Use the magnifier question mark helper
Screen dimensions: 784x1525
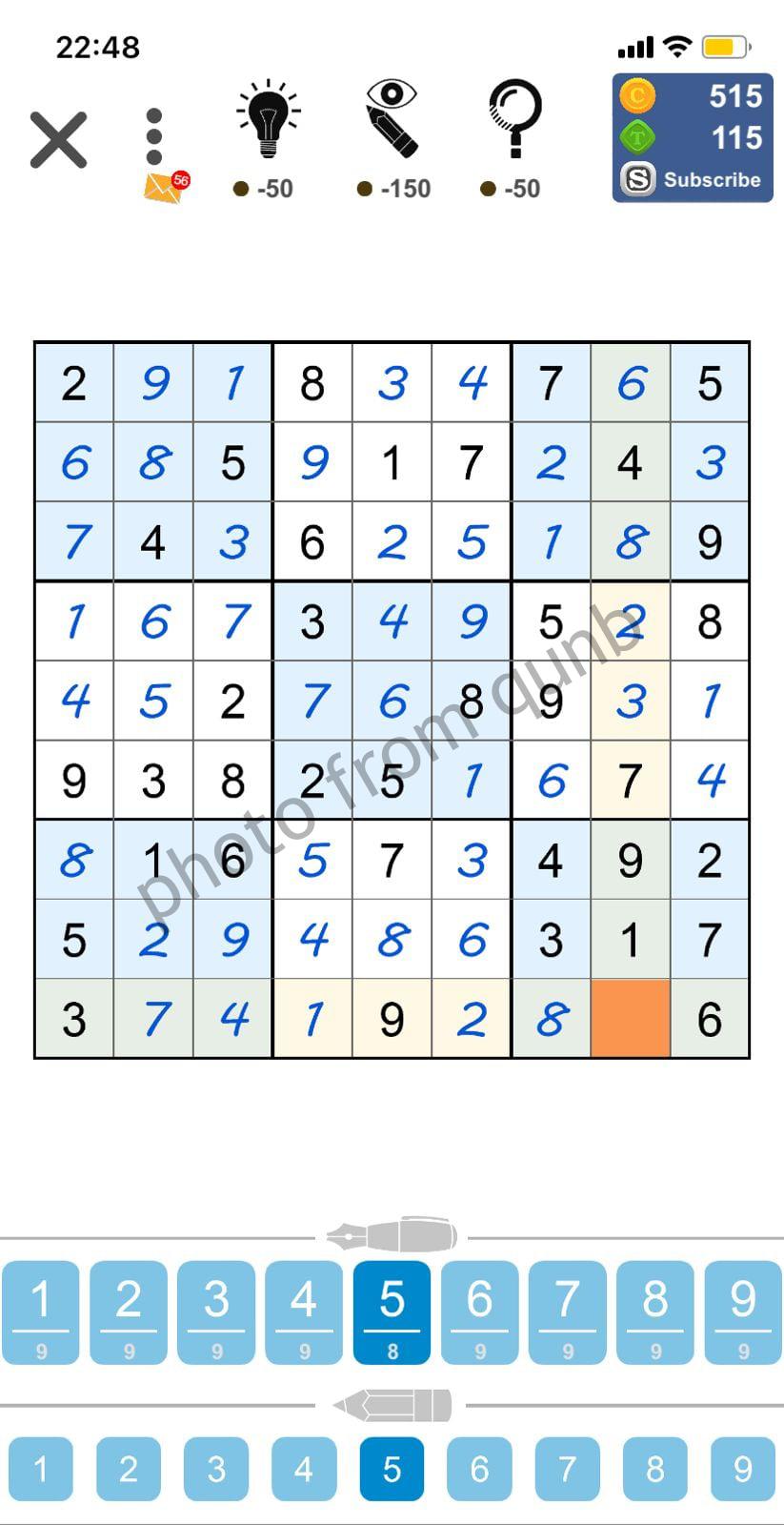click(514, 120)
